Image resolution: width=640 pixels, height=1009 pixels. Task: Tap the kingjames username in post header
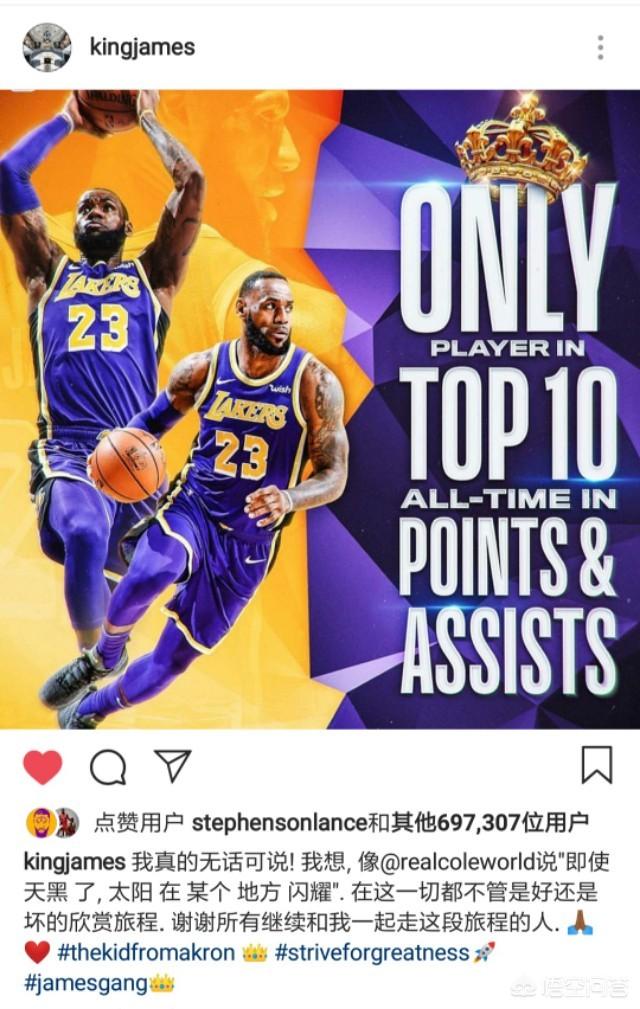click(142, 47)
